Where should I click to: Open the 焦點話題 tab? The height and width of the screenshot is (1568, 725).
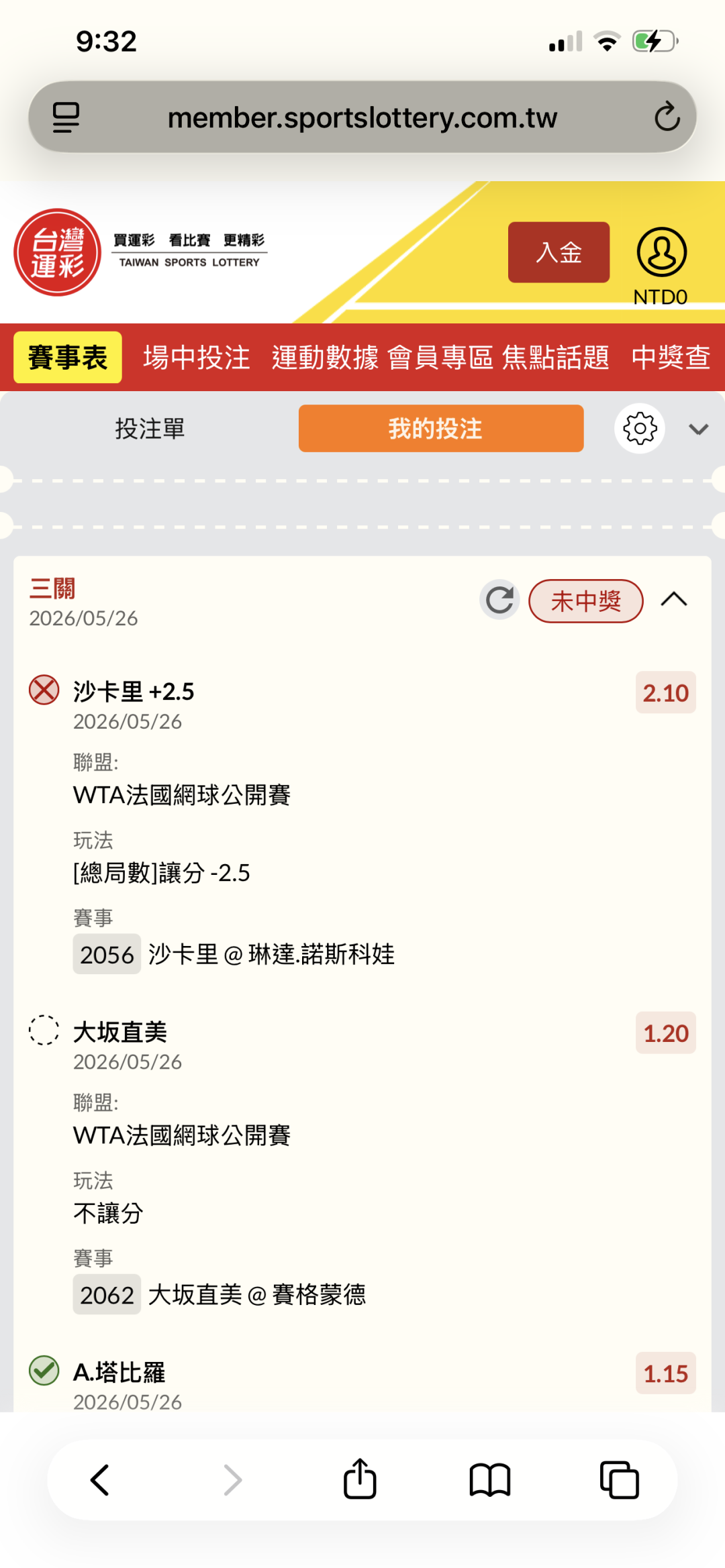tap(556, 357)
